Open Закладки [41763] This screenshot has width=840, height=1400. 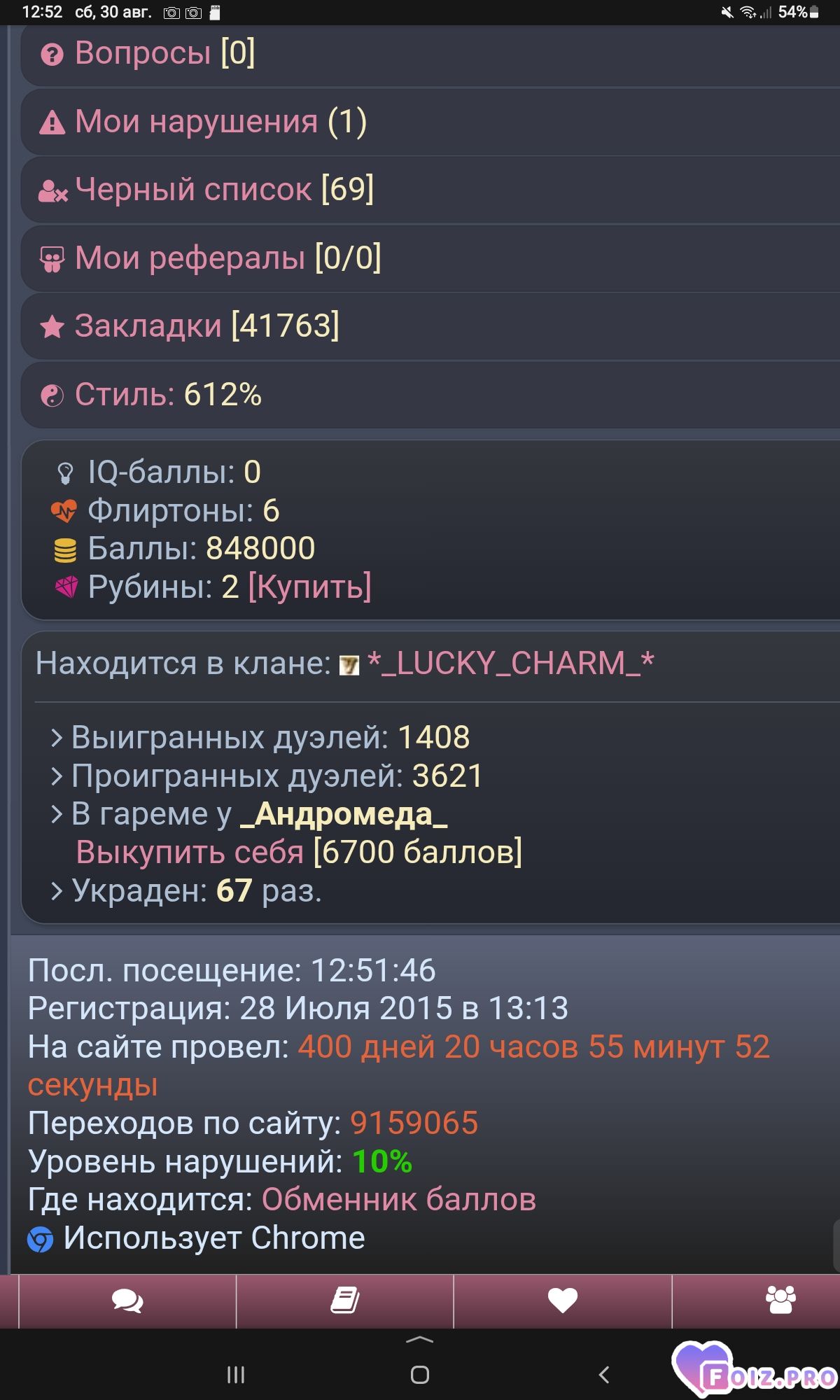pos(430,326)
